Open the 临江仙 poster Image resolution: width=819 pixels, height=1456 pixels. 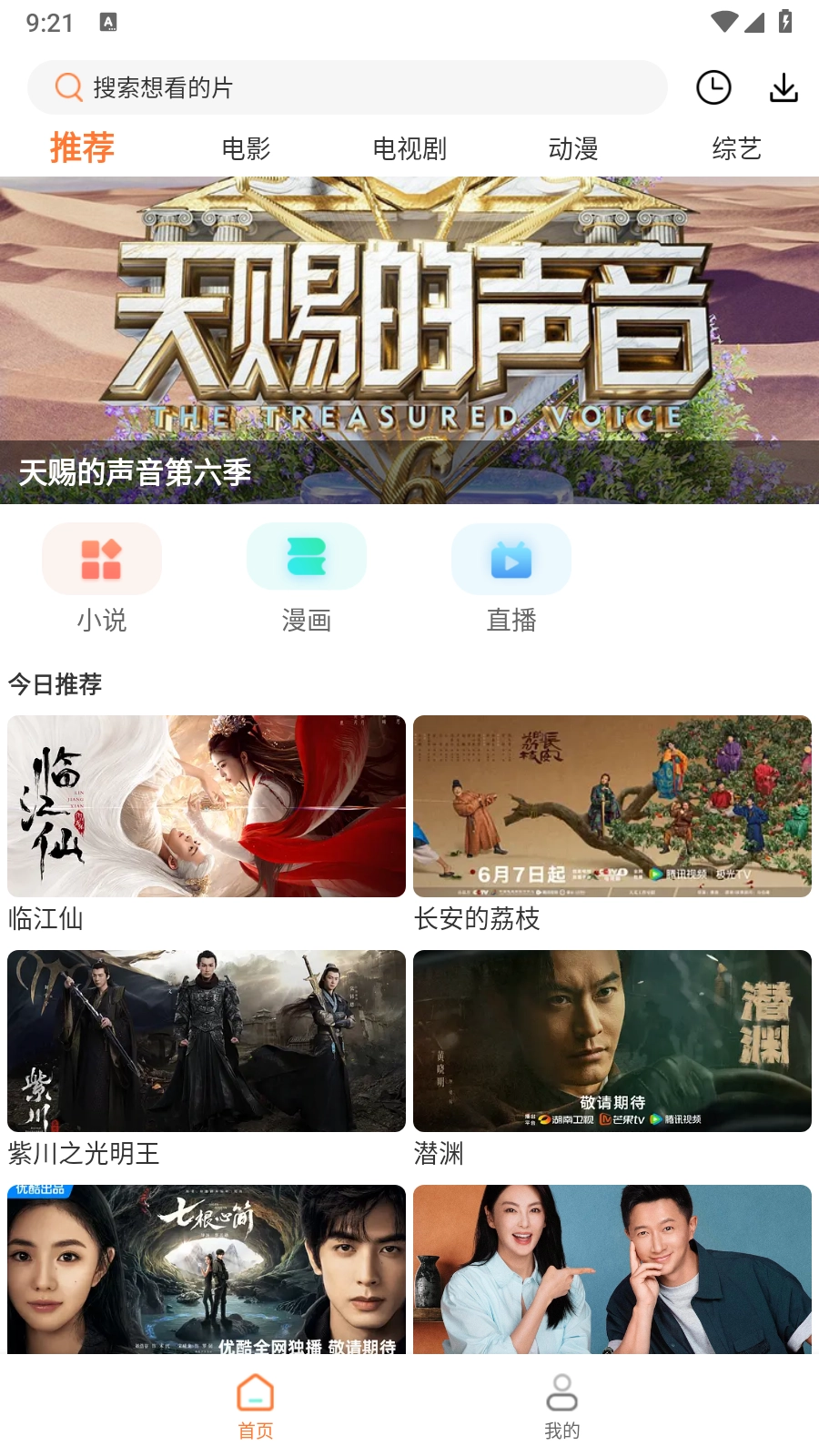click(206, 804)
